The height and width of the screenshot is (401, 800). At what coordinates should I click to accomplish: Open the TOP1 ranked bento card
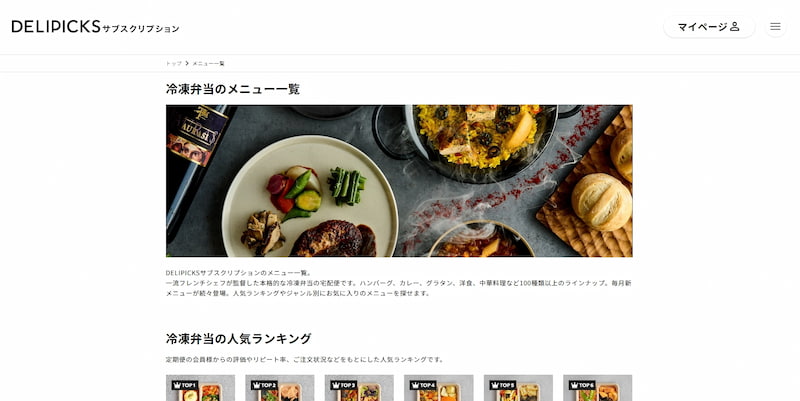pos(200,389)
